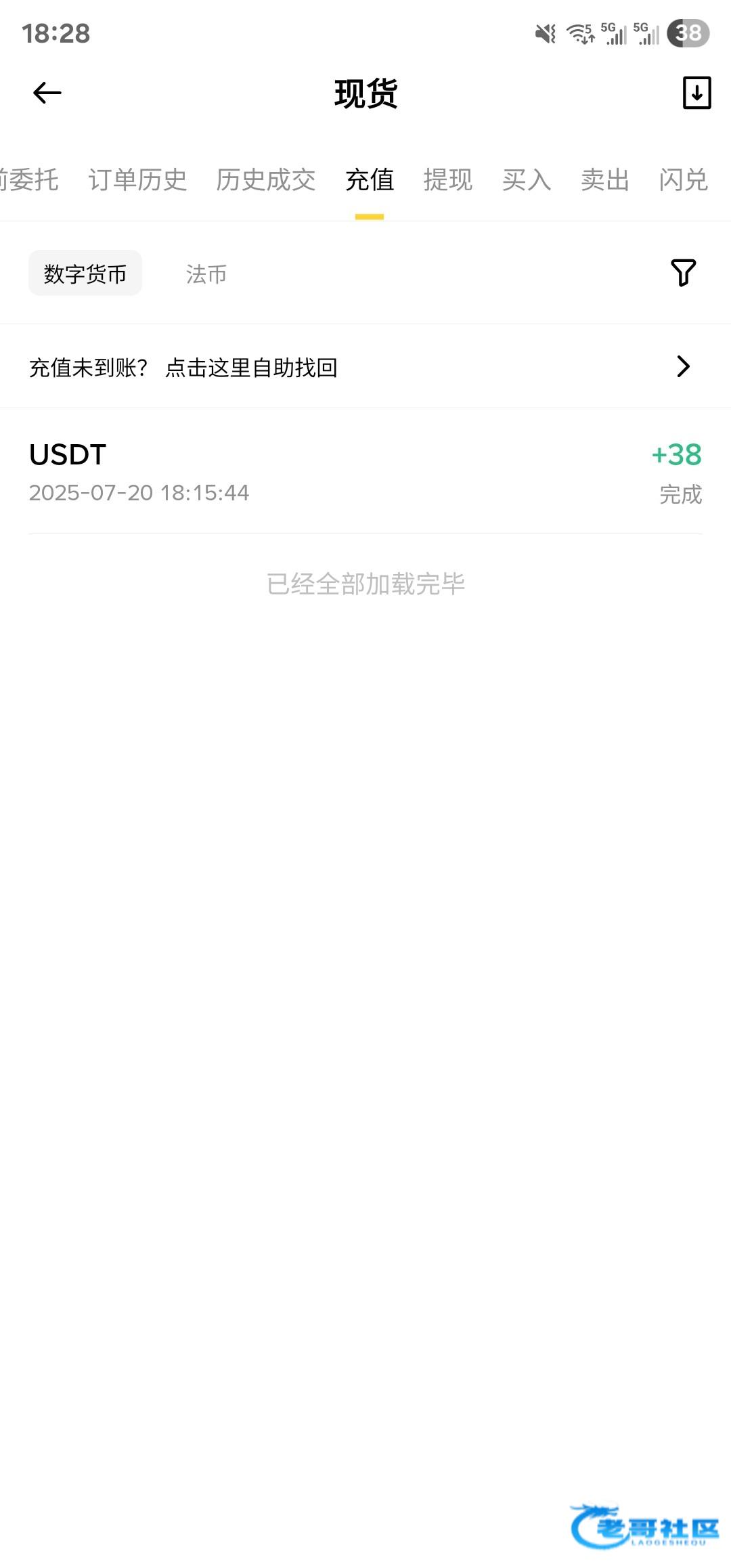Go back using the top-left arrow
The height and width of the screenshot is (1568, 731).
pos(47,93)
